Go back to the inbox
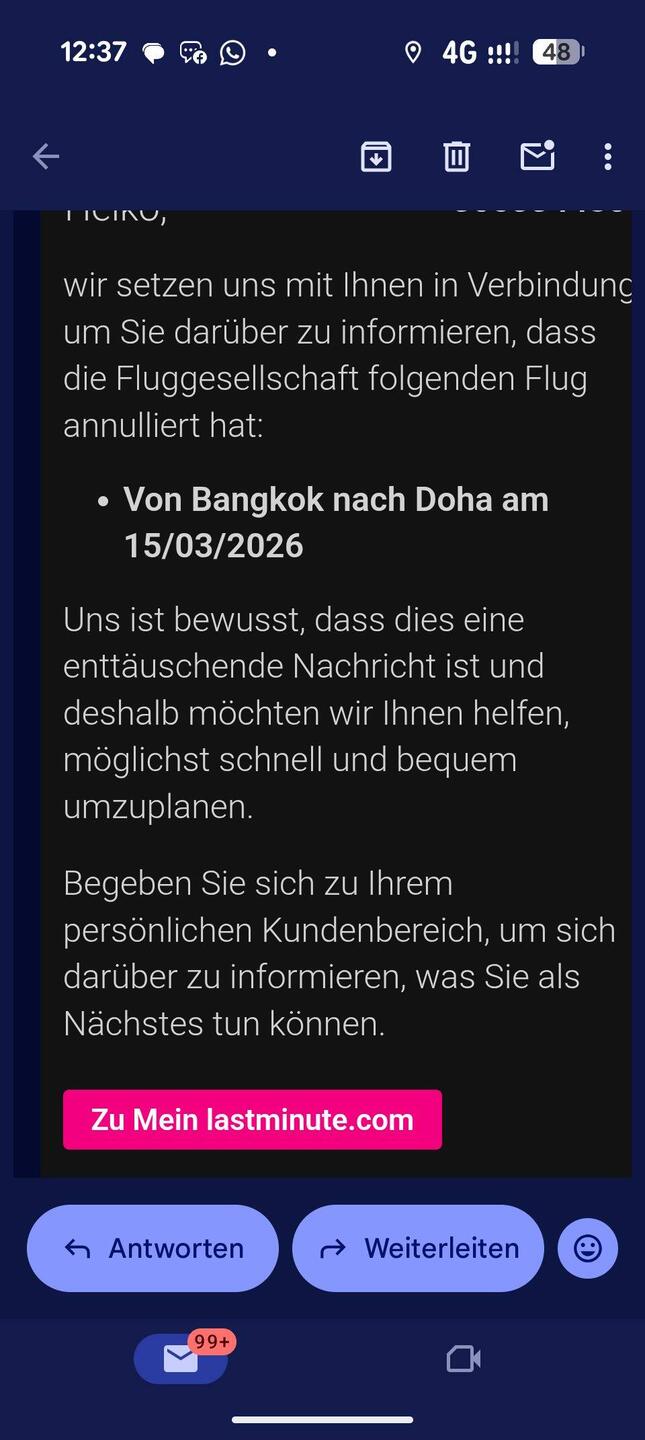Image resolution: width=645 pixels, height=1440 pixels. [x=46, y=156]
